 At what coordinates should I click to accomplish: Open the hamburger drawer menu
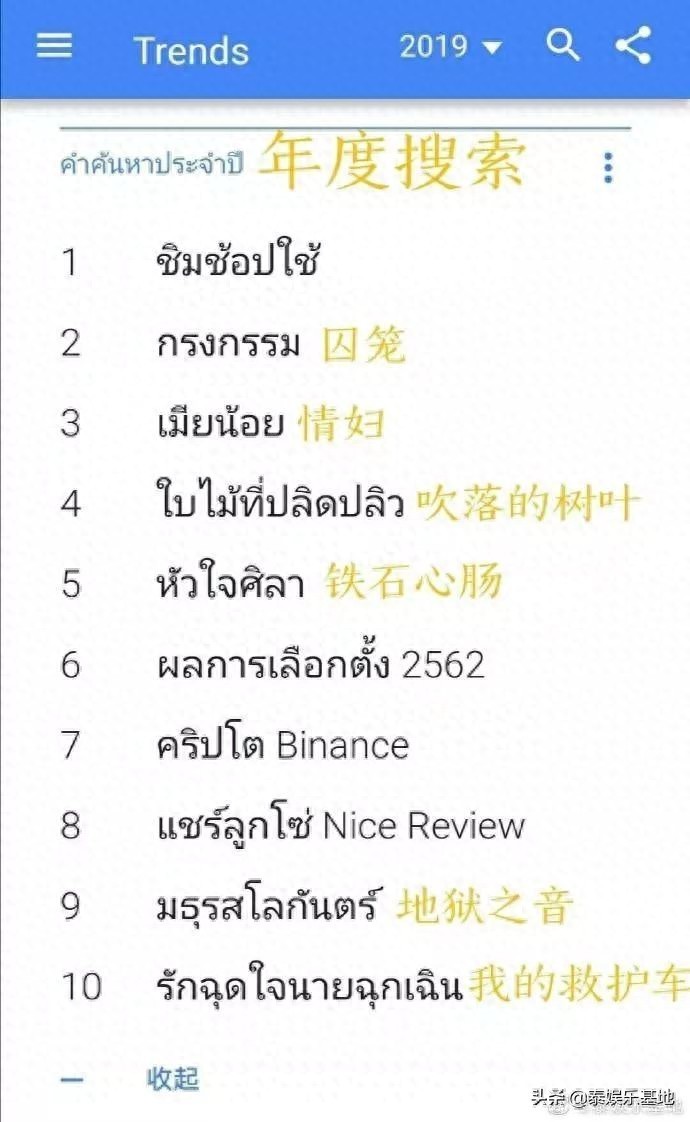point(54,46)
